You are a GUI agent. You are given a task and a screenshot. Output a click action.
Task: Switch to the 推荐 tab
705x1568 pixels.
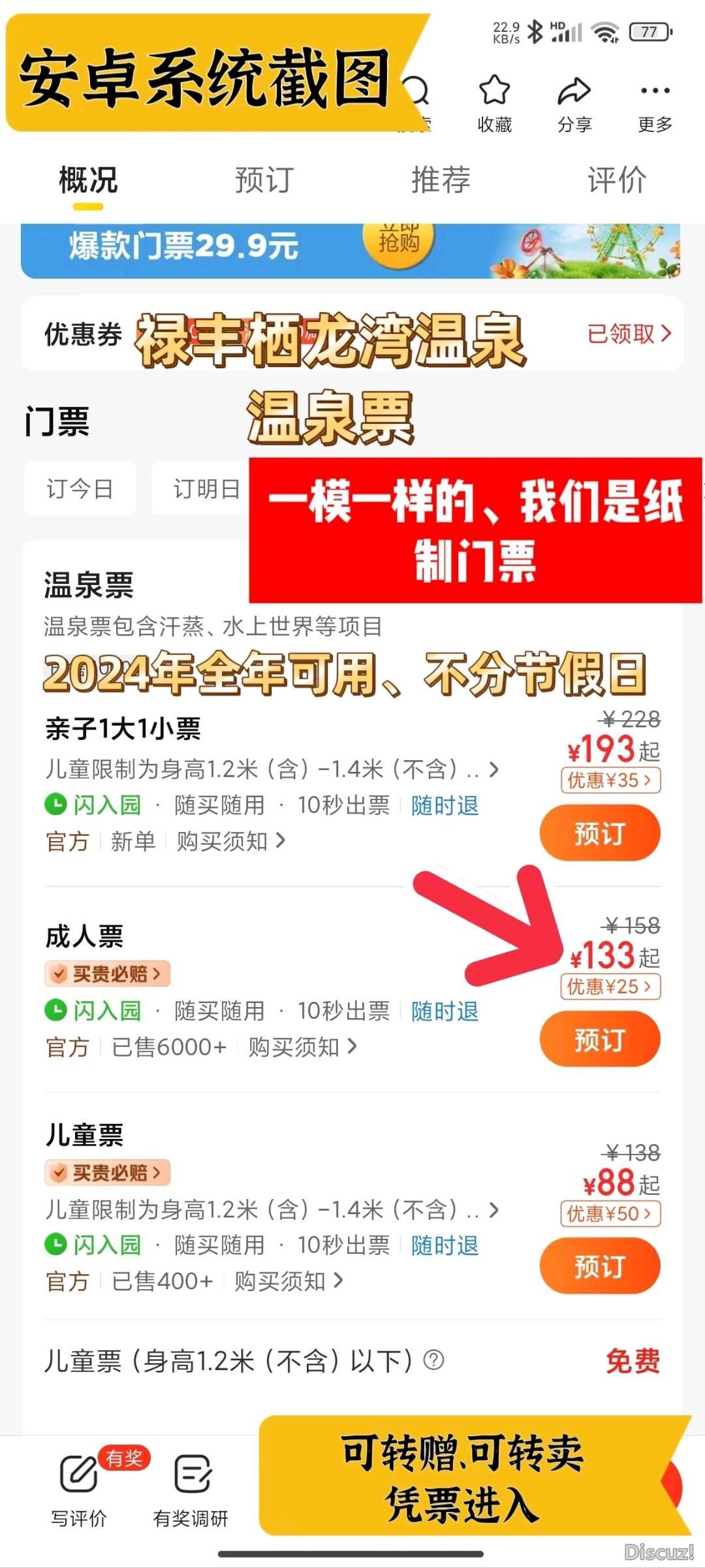coord(441,180)
